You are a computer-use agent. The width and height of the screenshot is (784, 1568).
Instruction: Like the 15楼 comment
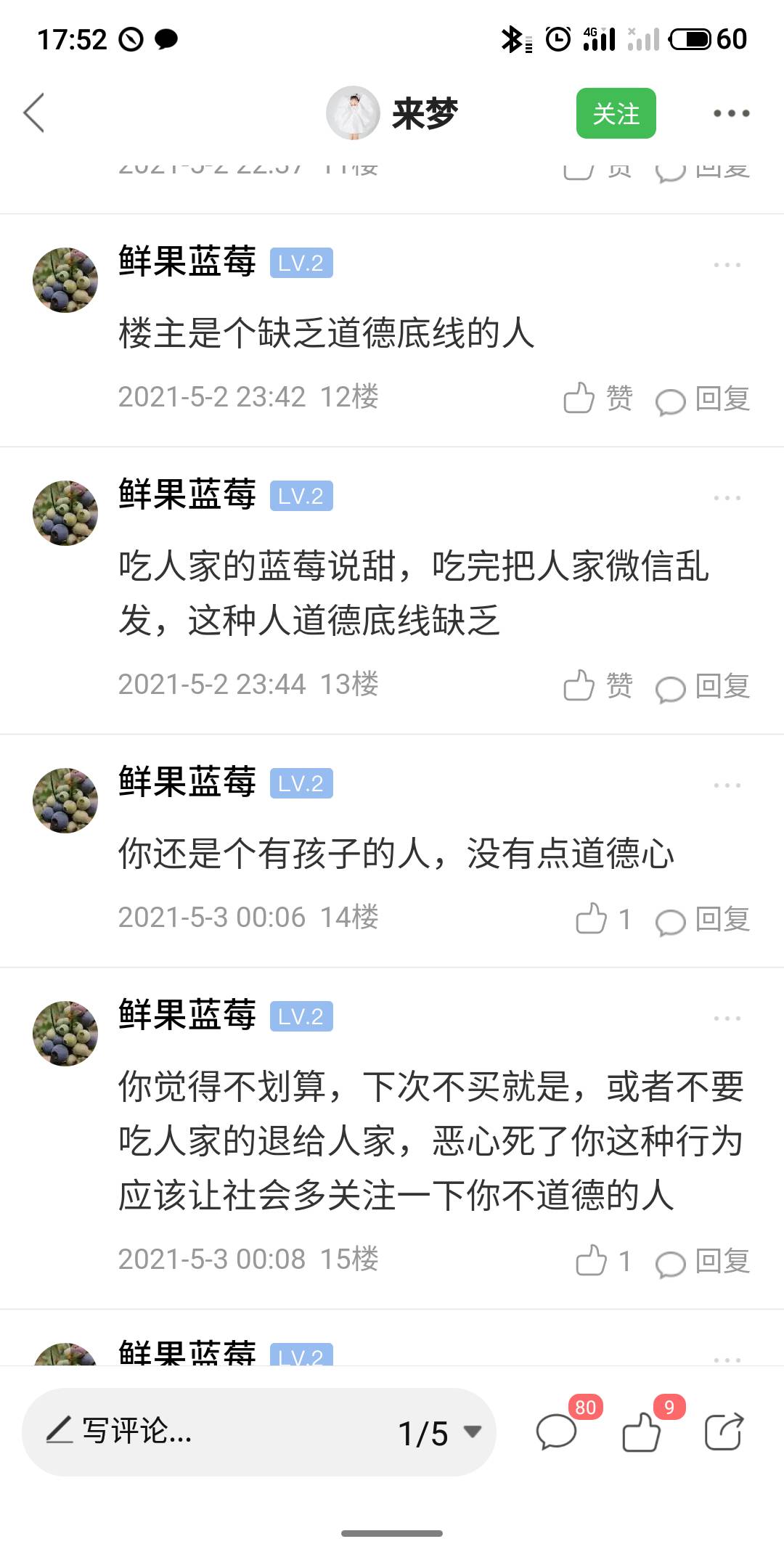tap(602, 1260)
